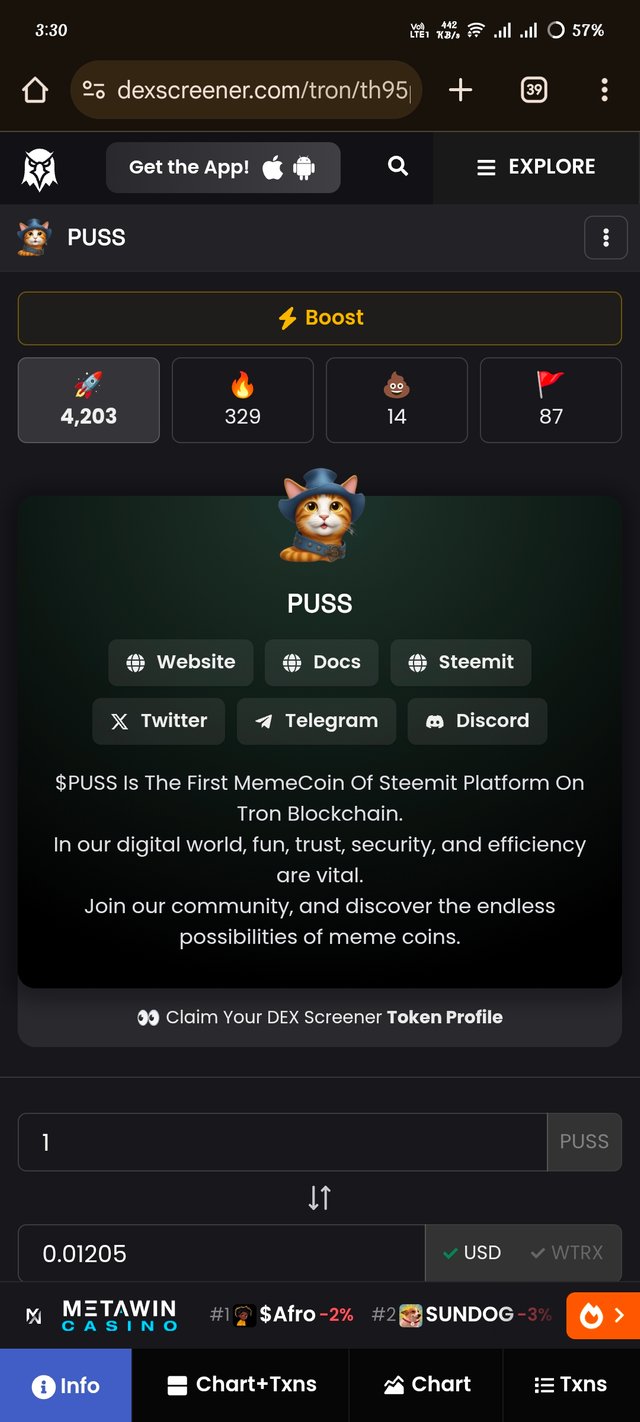Tap the Get the App button

(223, 167)
